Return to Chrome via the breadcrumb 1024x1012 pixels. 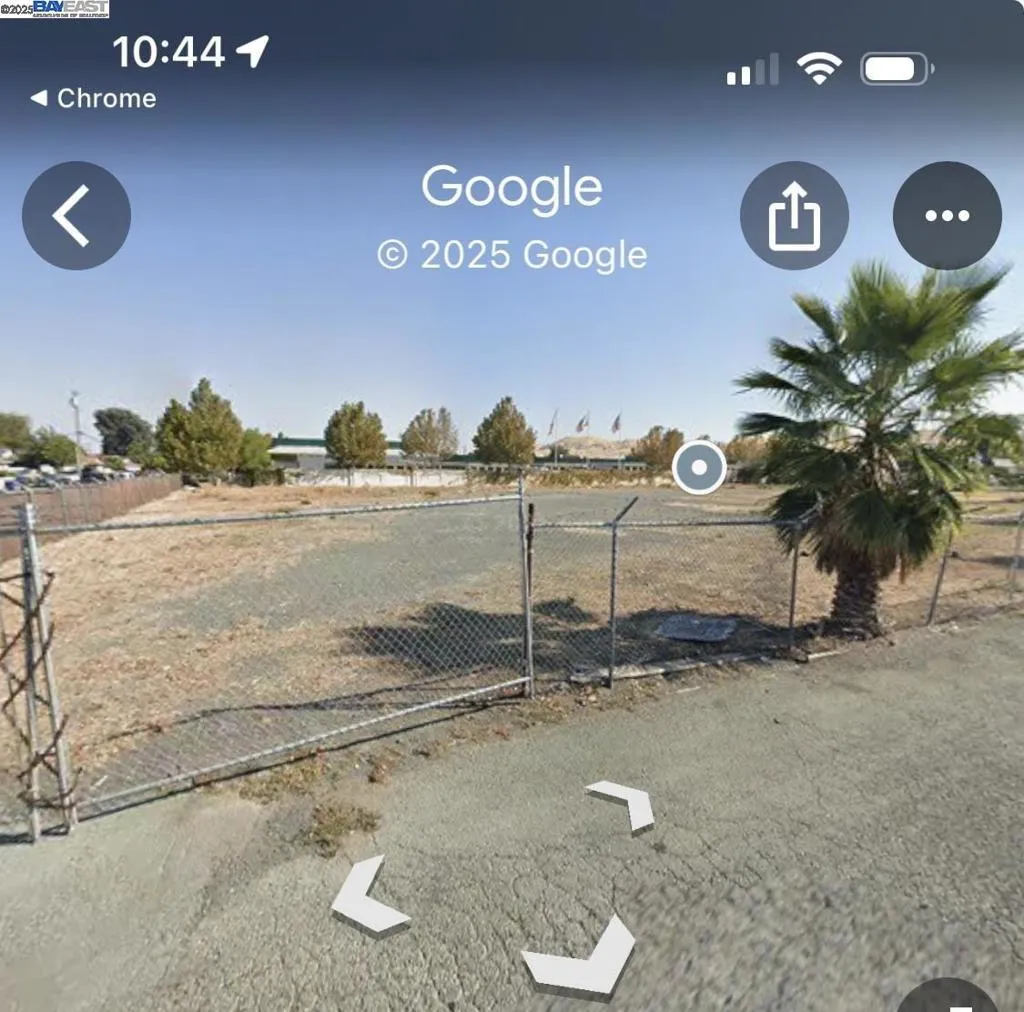pos(93,98)
